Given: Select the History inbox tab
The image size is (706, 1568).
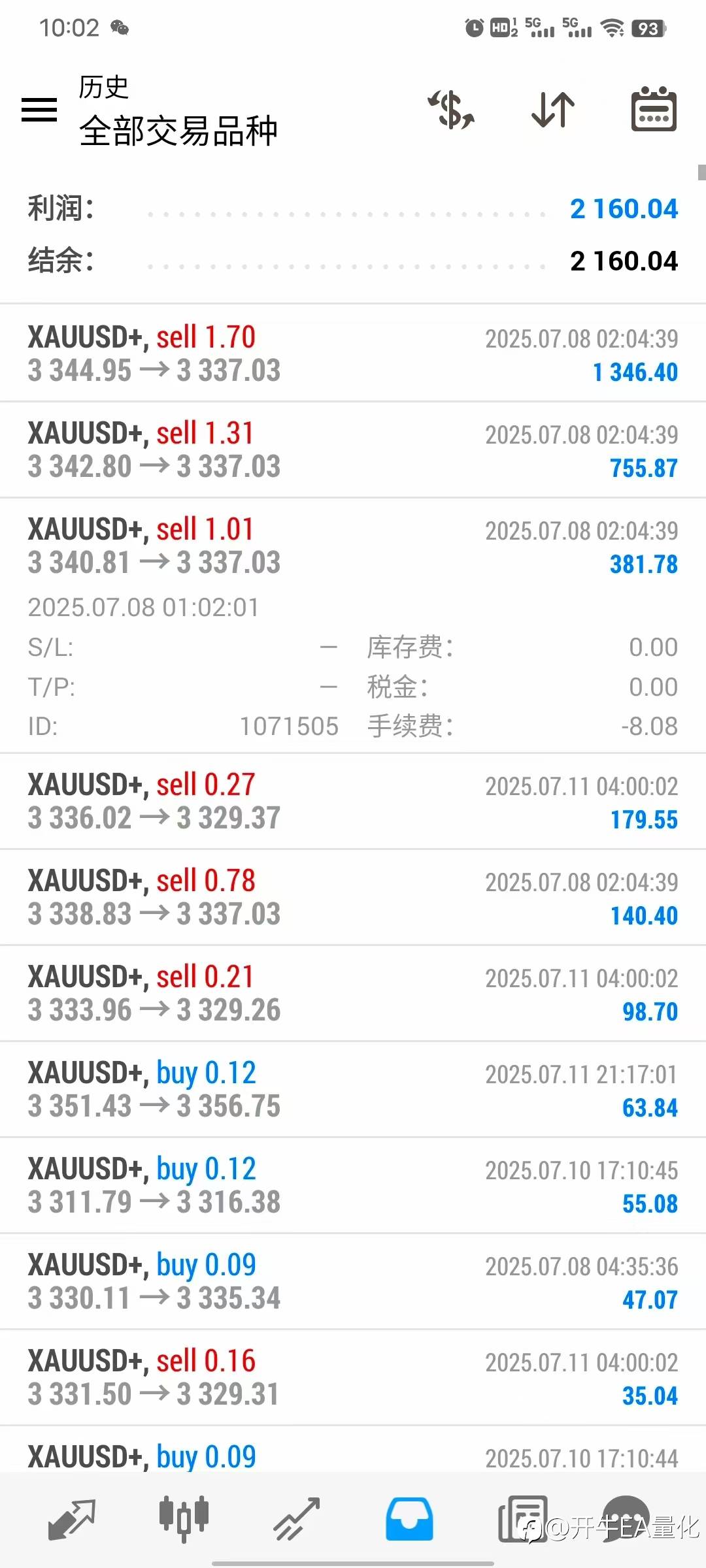Looking at the screenshot, I should [409, 1518].
